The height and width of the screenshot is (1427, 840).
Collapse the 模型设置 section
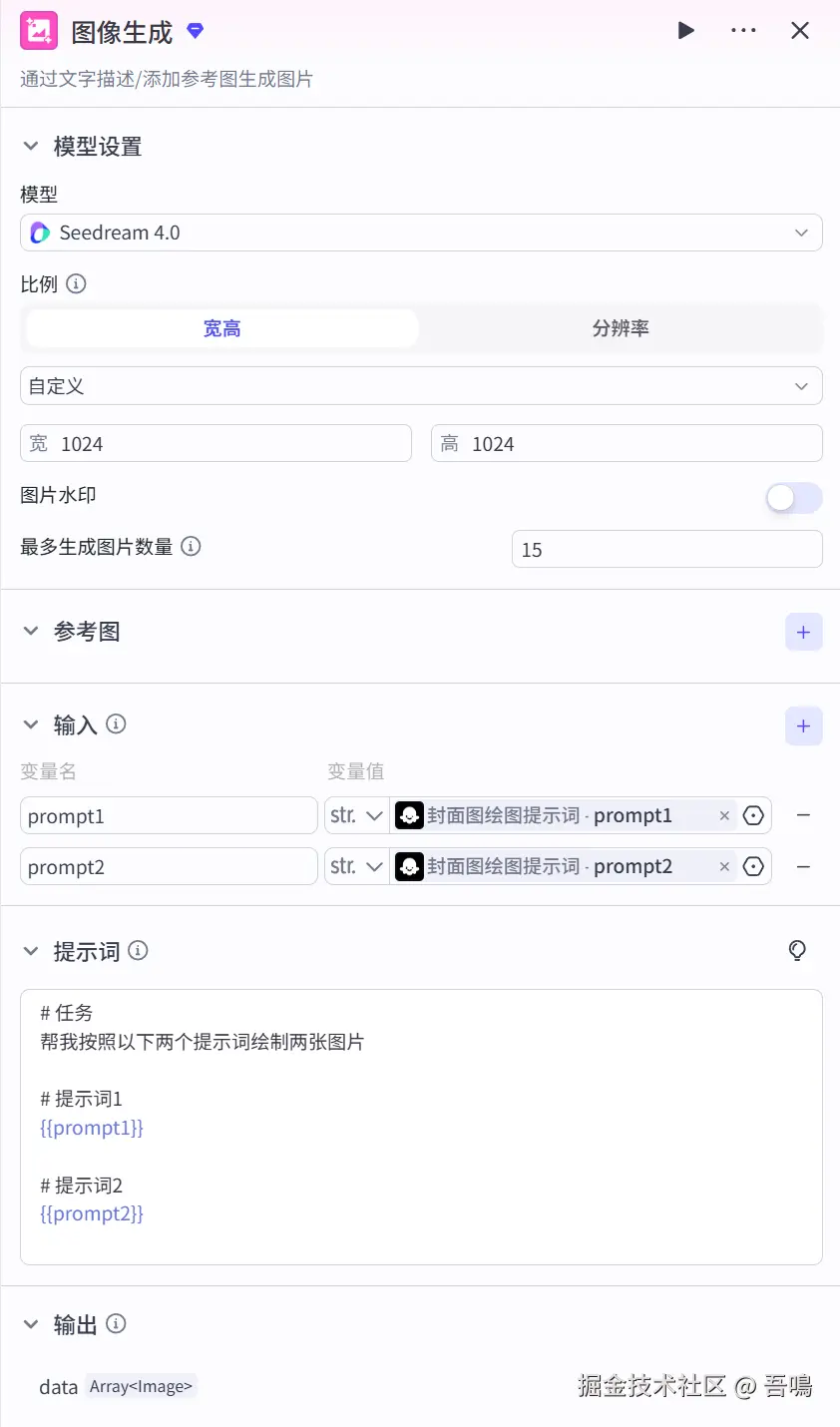pyautogui.click(x=31, y=147)
